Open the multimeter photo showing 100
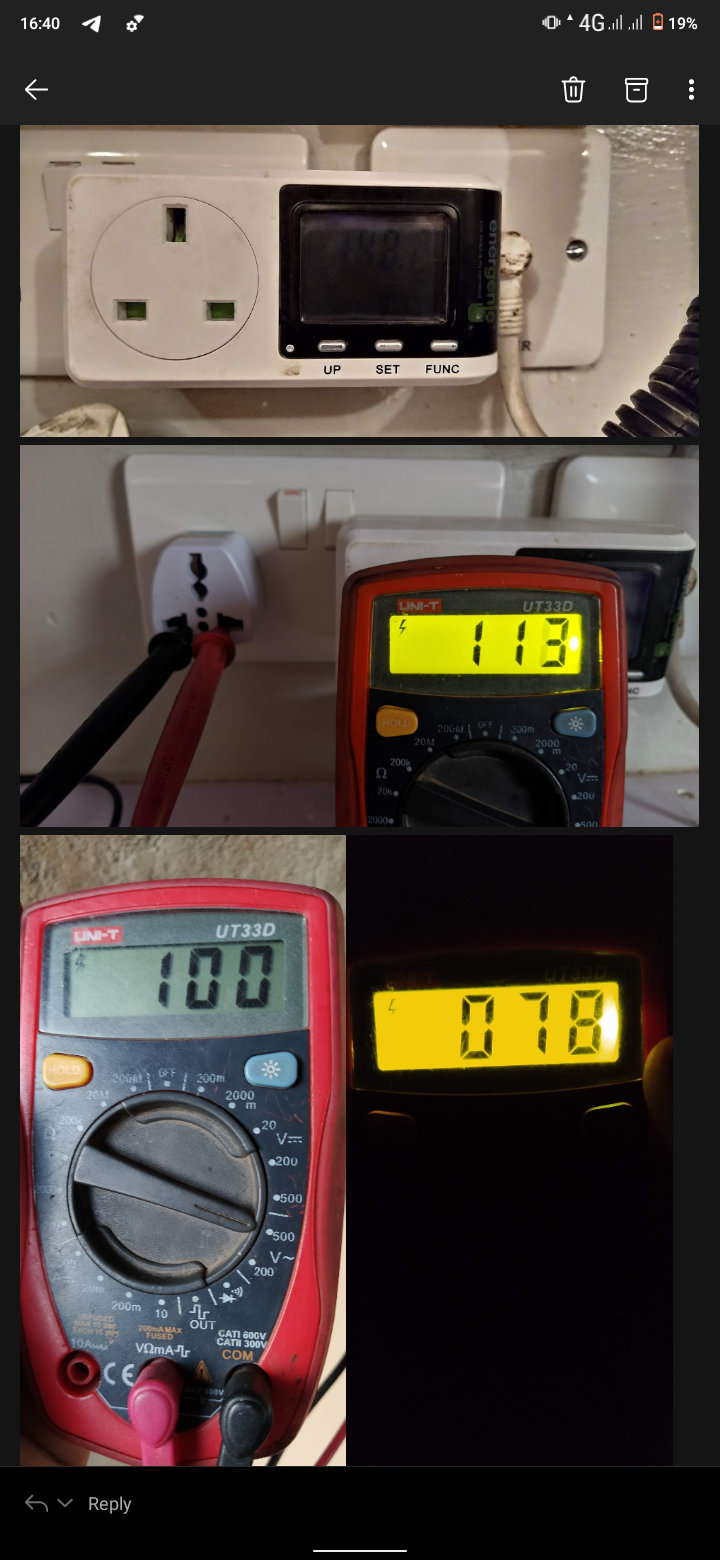 [183, 1150]
